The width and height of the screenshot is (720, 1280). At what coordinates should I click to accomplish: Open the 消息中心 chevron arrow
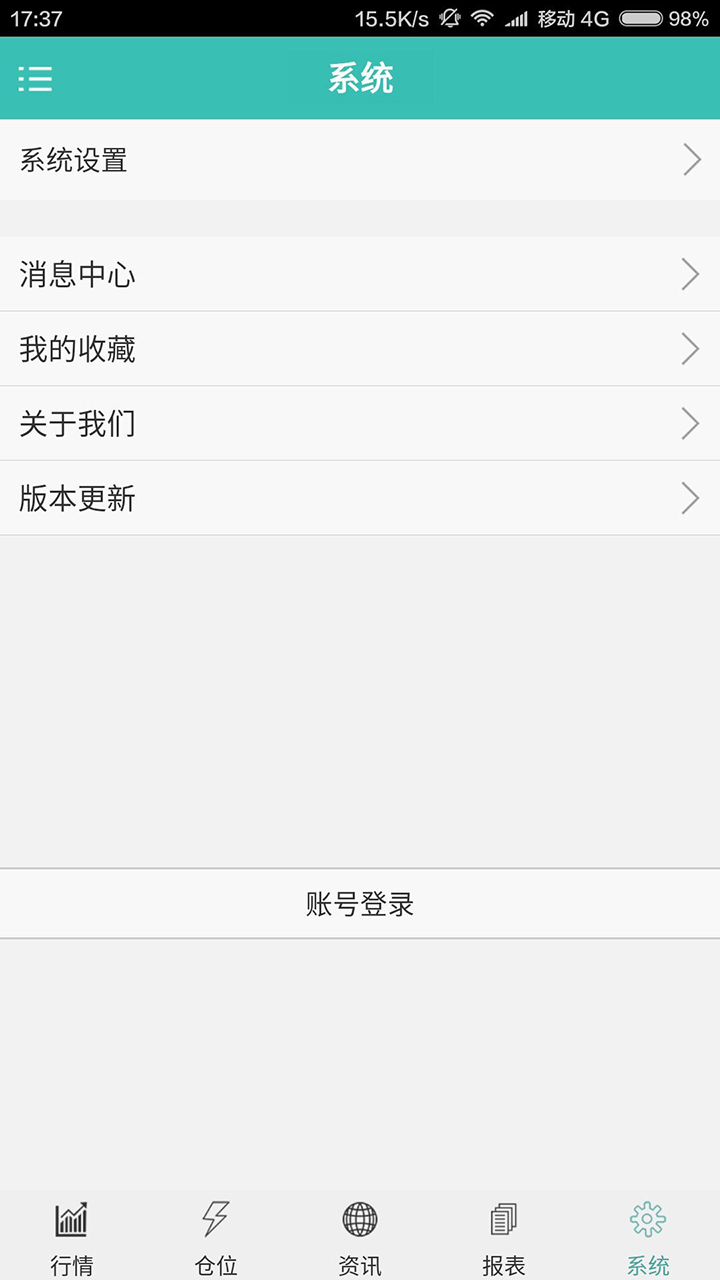(690, 274)
